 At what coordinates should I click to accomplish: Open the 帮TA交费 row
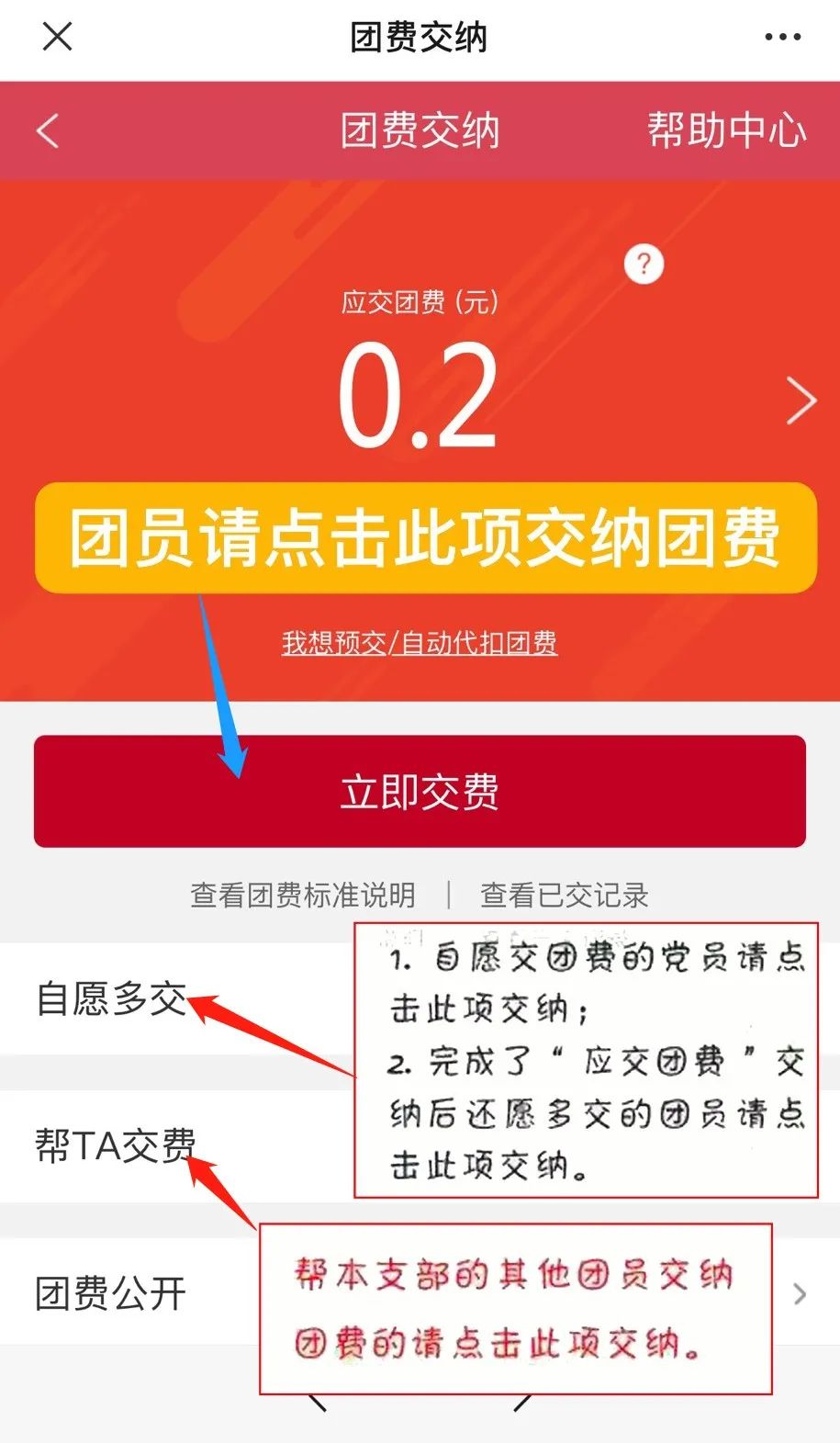click(116, 1145)
